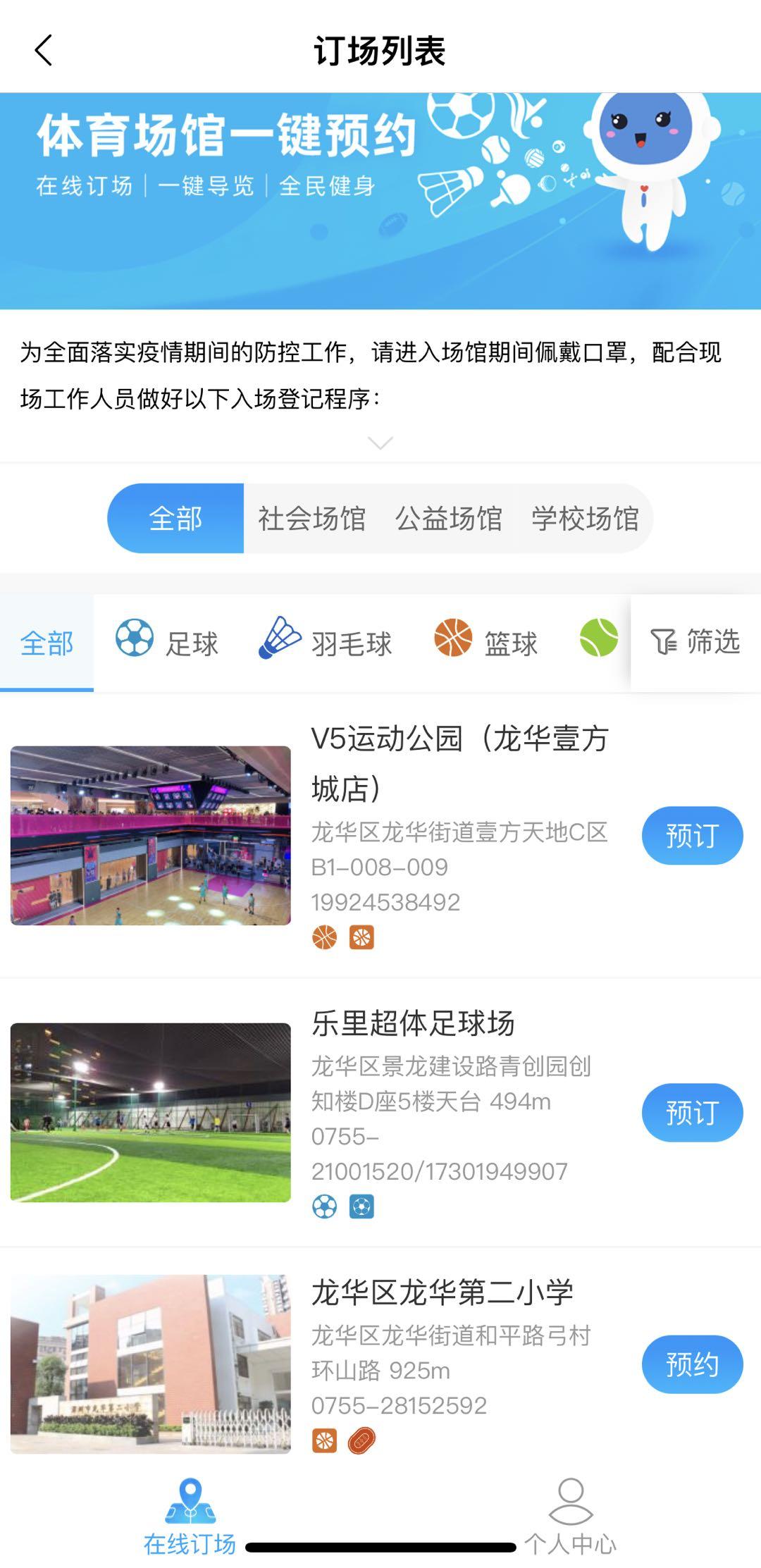Show only 学校场馆 venues

pyautogui.click(x=585, y=519)
